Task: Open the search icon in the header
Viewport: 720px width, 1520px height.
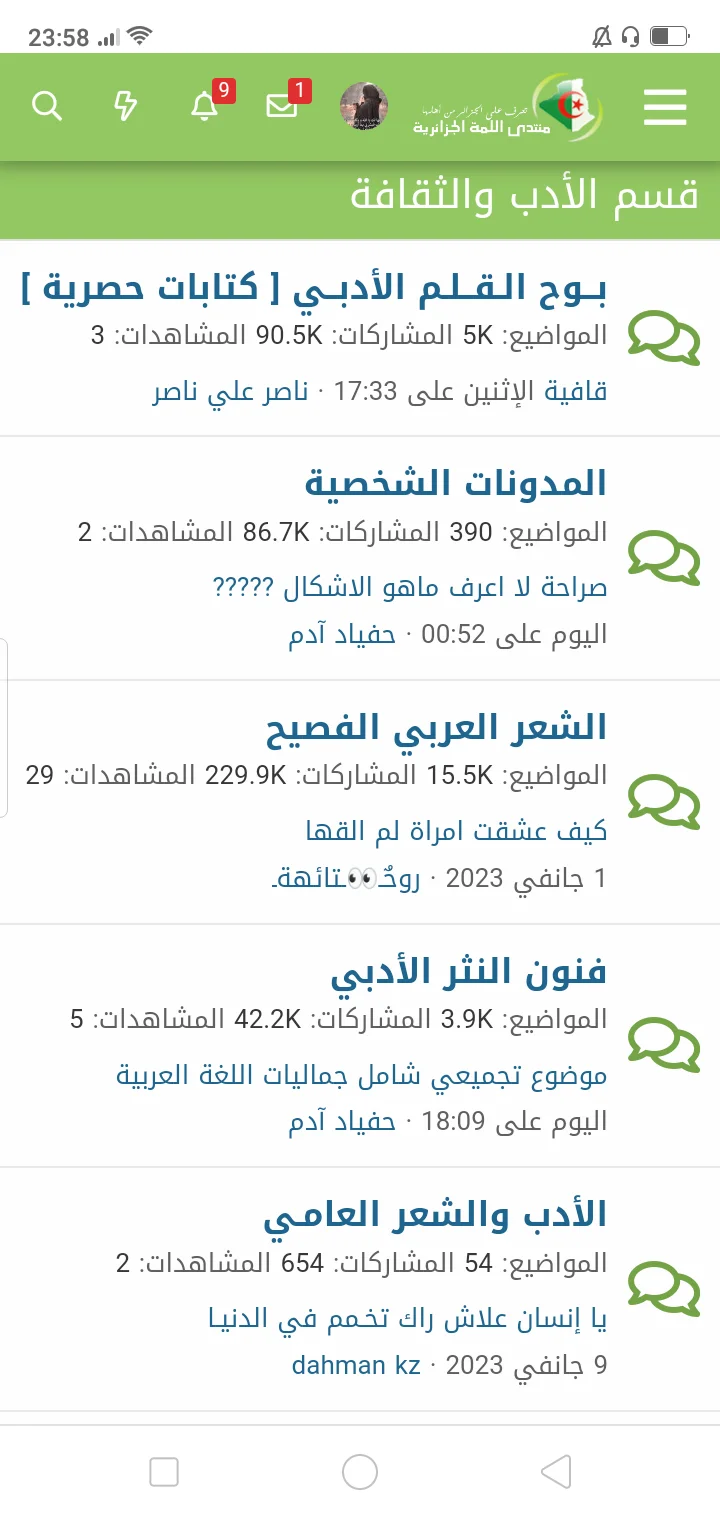Action: [47, 107]
